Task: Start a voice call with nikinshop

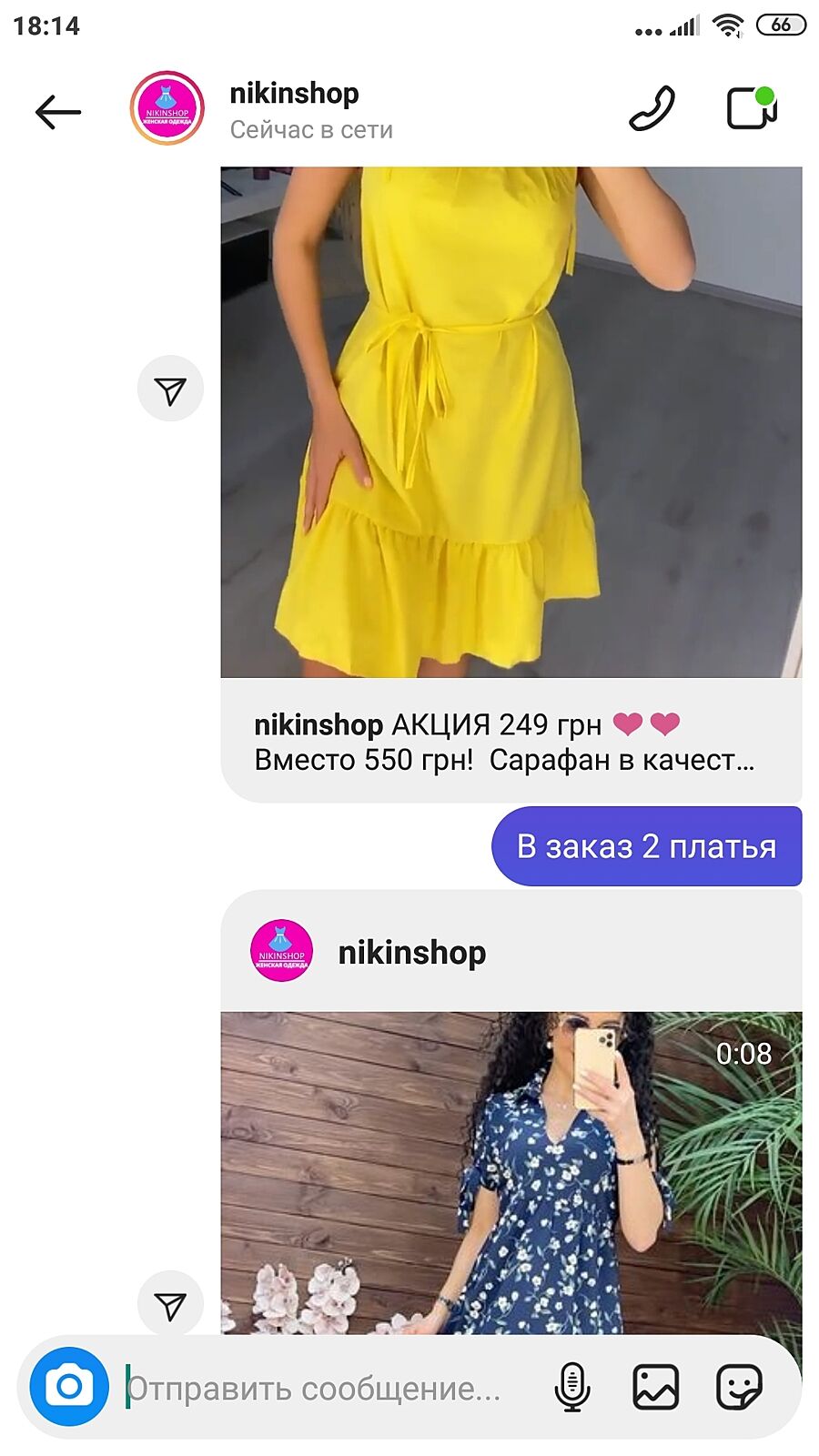Action: click(652, 109)
